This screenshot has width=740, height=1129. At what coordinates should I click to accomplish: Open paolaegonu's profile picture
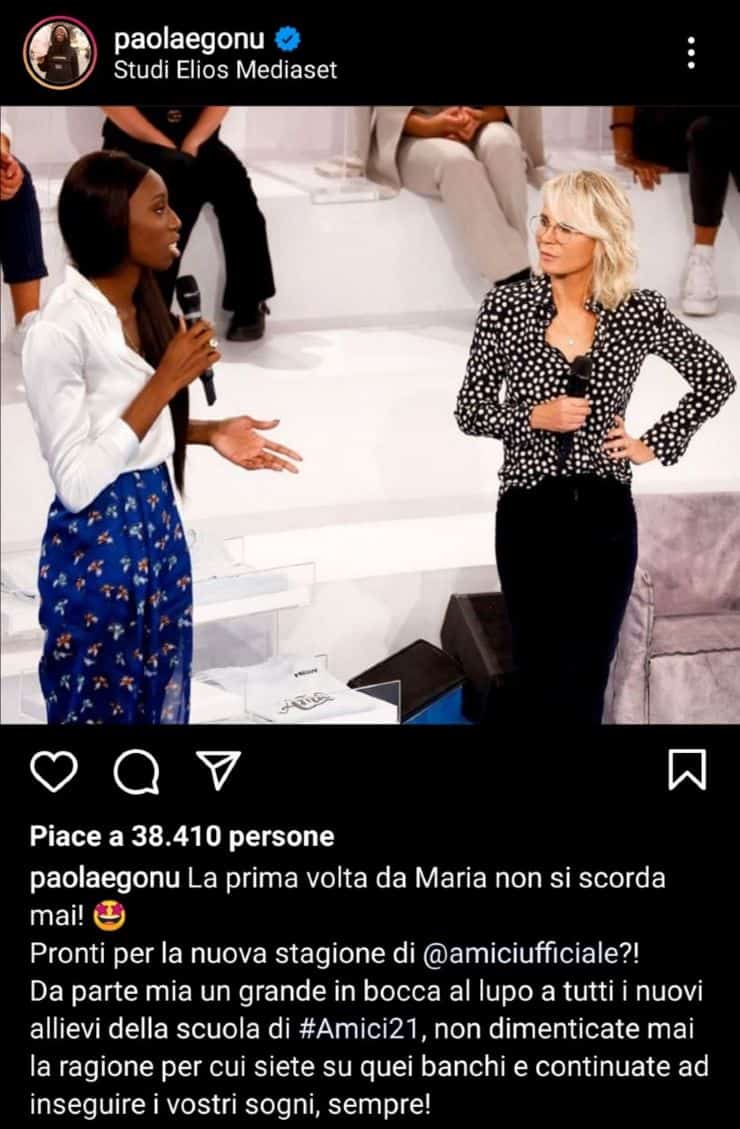click(60, 53)
